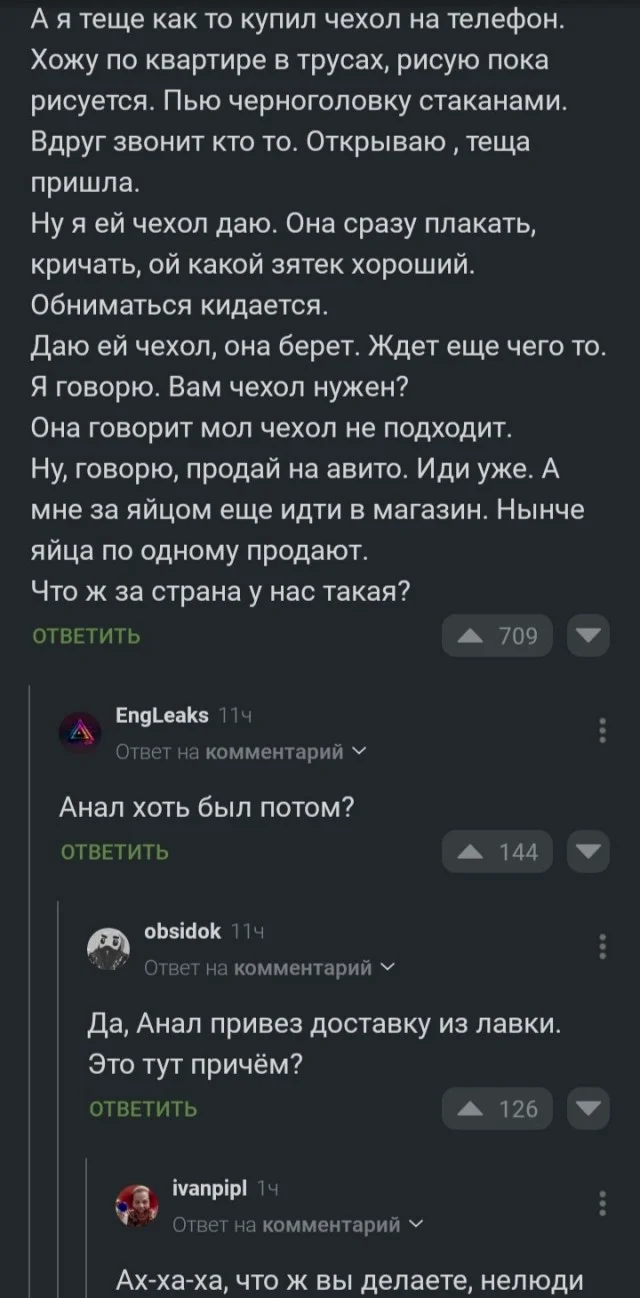Open overflow menu on EngLeaks comment
Image resolution: width=640 pixels, height=1298 pixels.
click(602, 730)
